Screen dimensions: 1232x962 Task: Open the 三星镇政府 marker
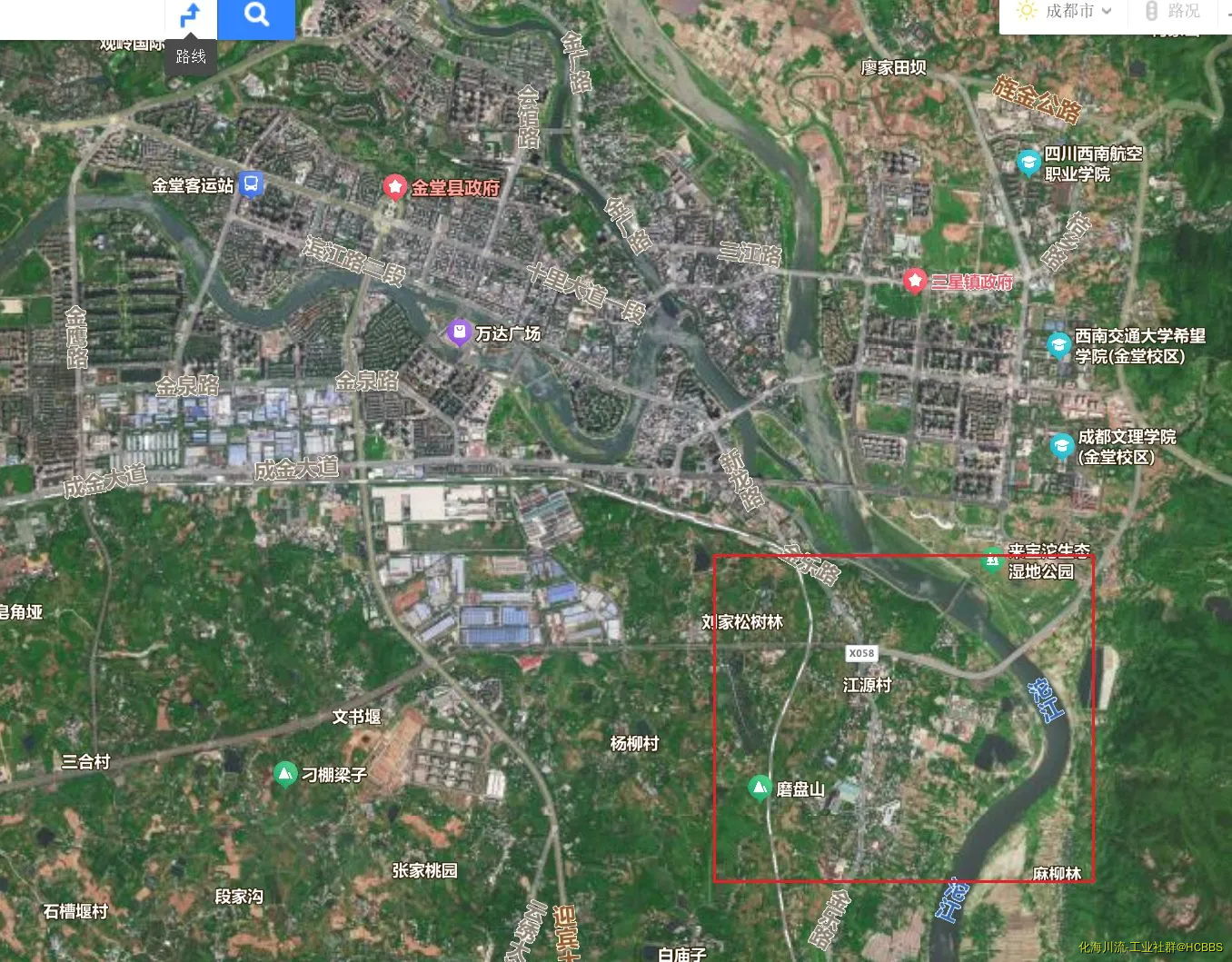(x=915, y=282)
